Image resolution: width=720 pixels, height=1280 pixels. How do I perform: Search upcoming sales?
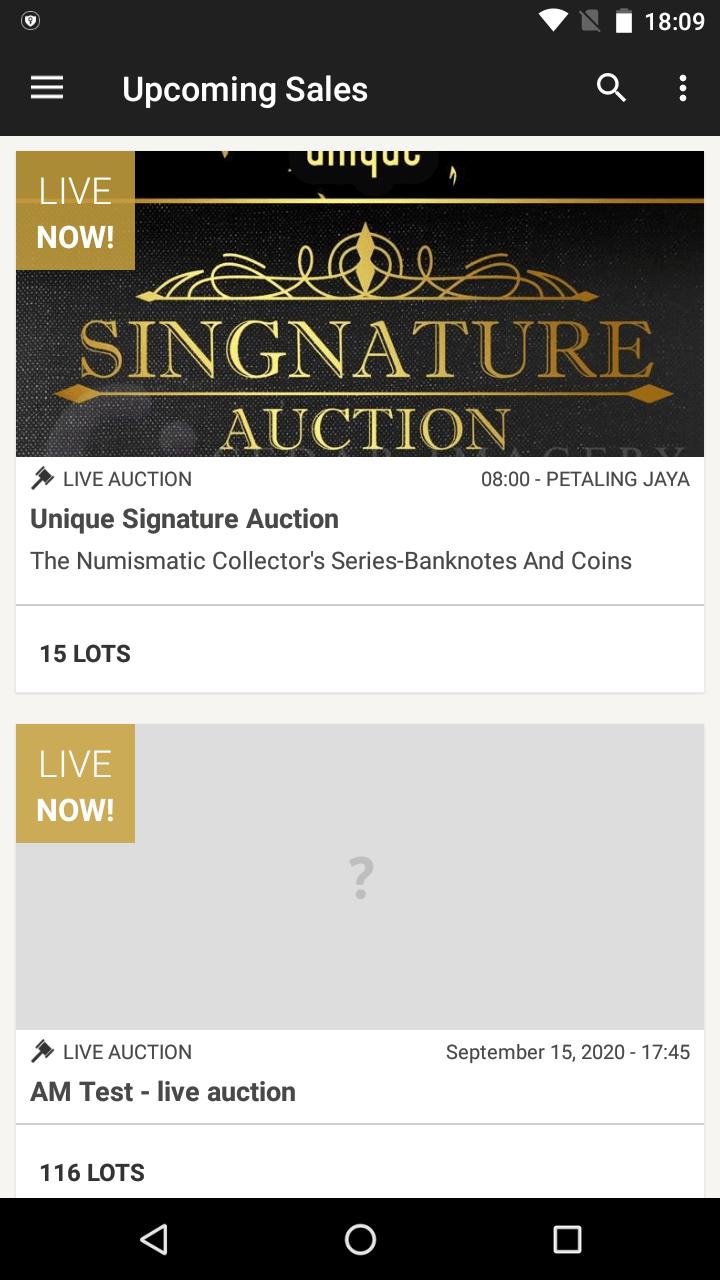(x=611, y=89)
